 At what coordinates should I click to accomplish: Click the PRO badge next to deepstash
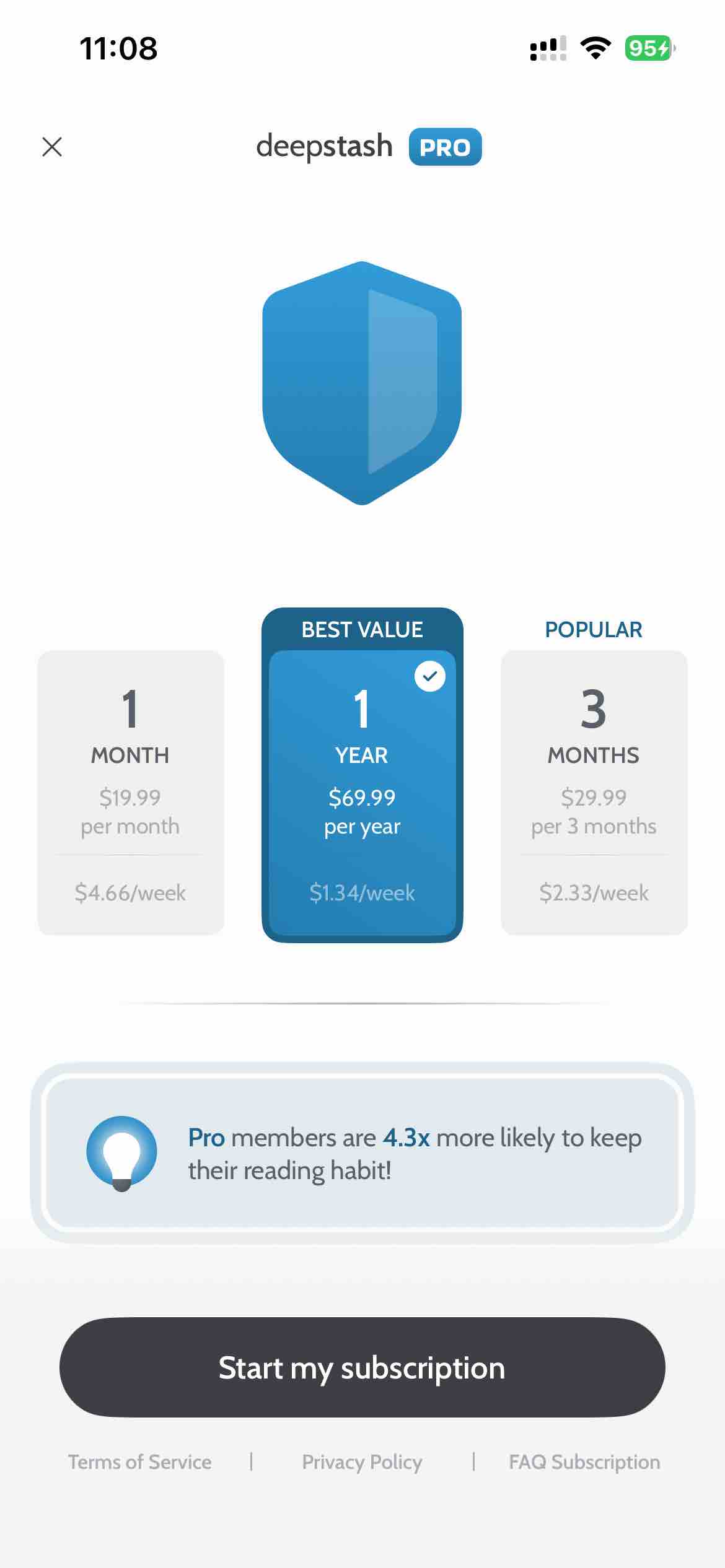coord(446,146)
